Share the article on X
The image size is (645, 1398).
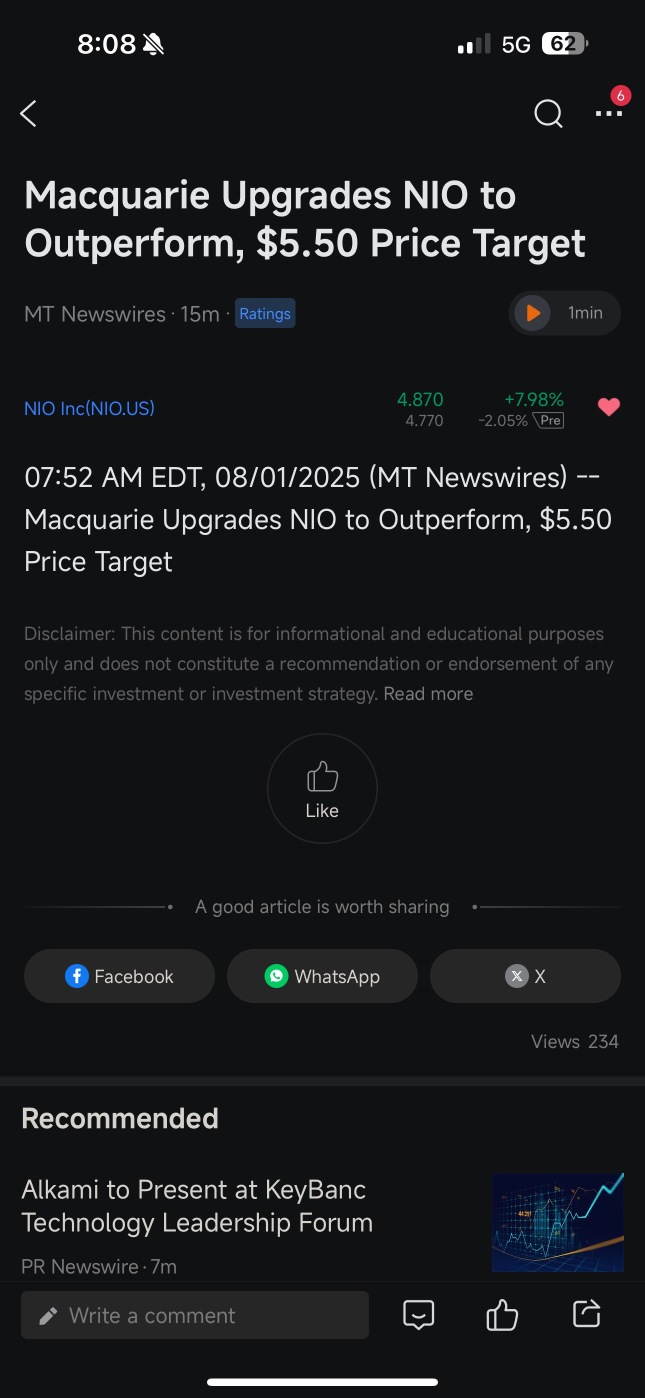coord(525,976)
